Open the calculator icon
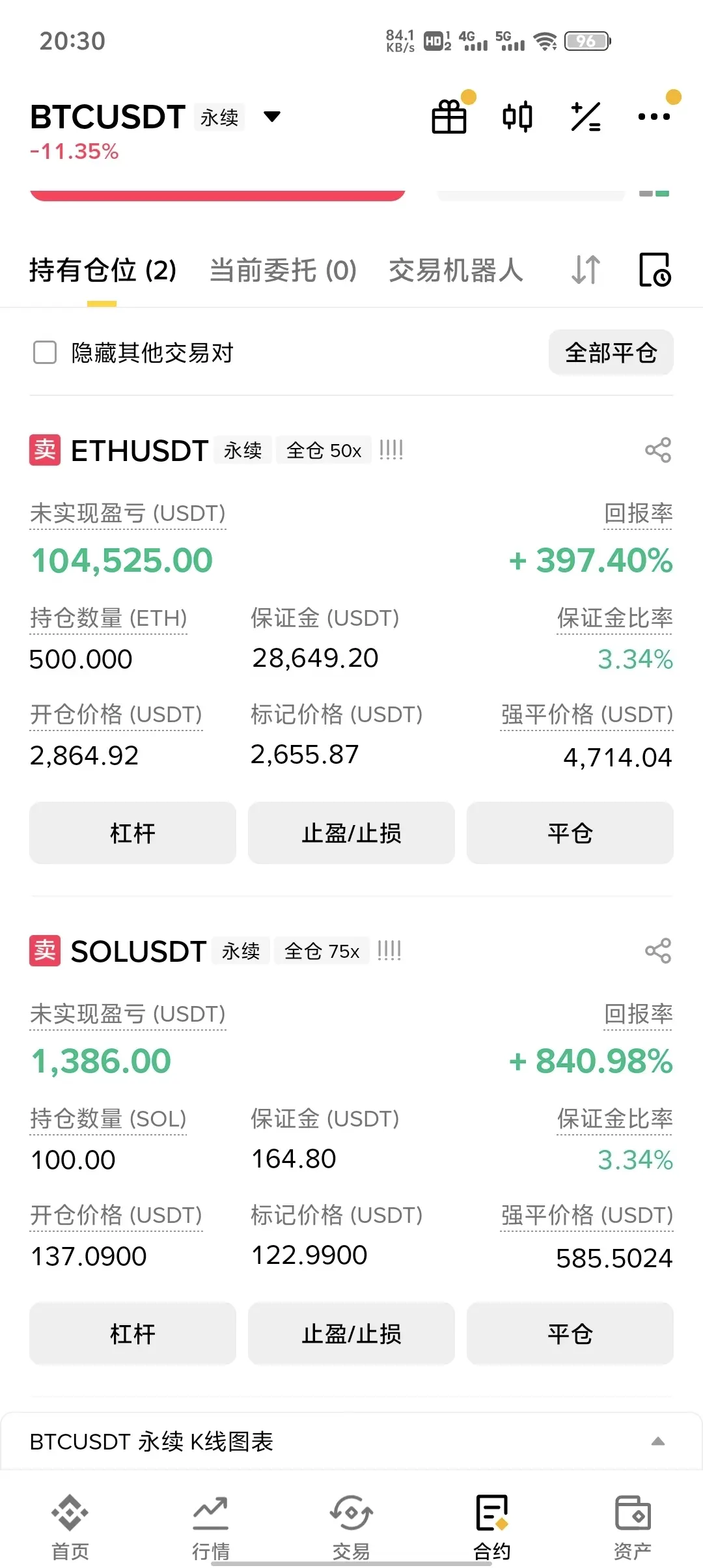The height and width of the screenshot is (1568, 703). 586,117
